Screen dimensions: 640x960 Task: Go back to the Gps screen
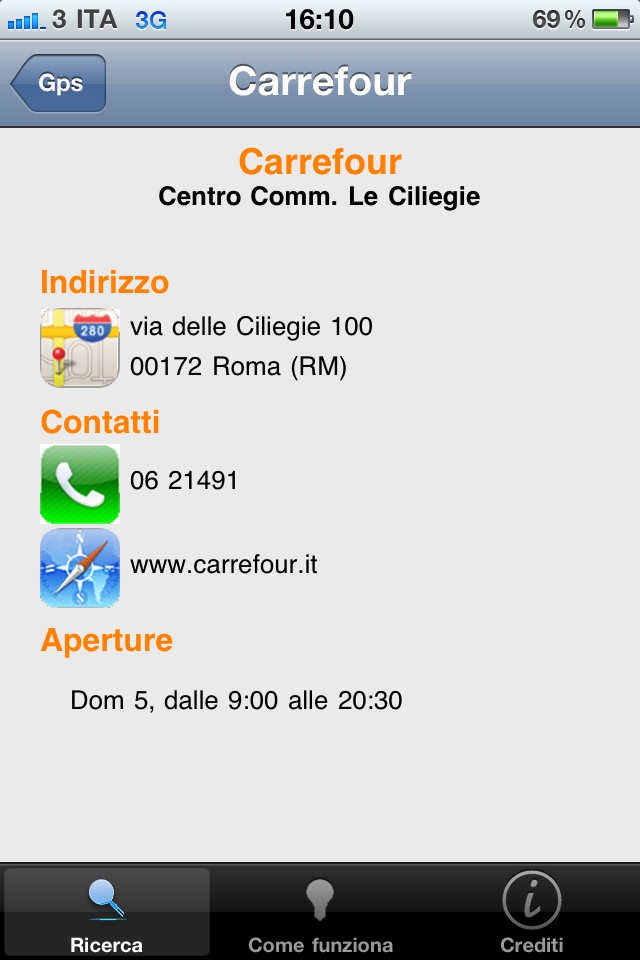[x=59, y=83]
